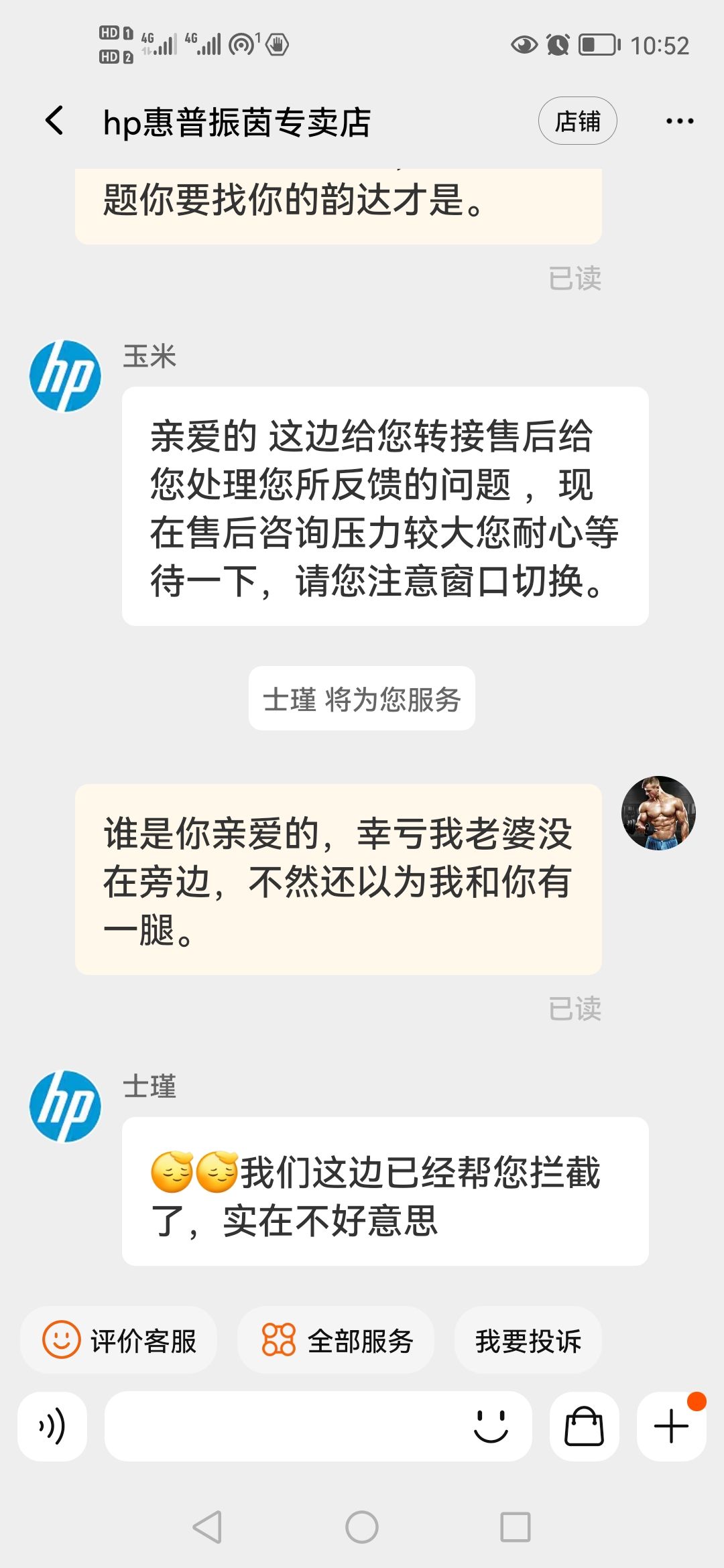Image resolution: width=724 pixels, height=1568 pixels.
Task: Open the recent apps view
Action: click(x=516, y=1527)
